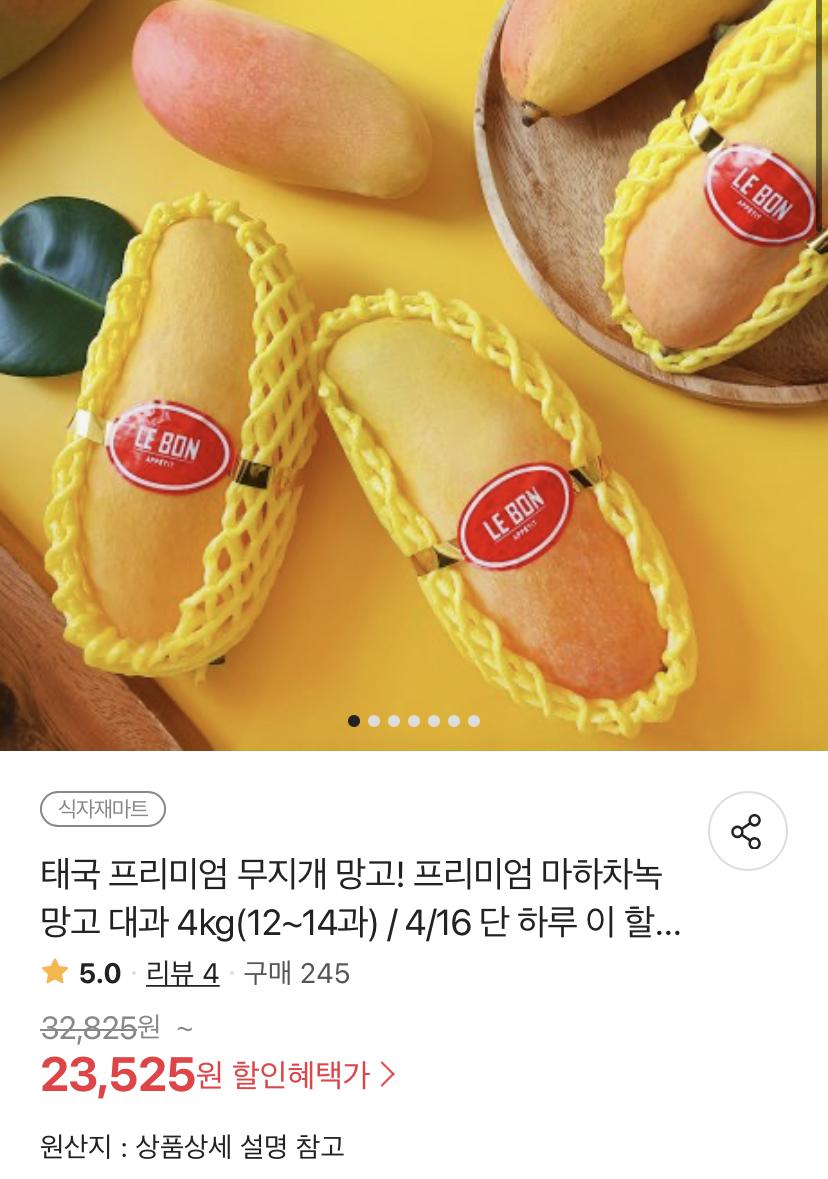Screen dimensions: 828x1179
Task: Open the 리뷰 4 reviews link
Action: (x=182, y=973)
